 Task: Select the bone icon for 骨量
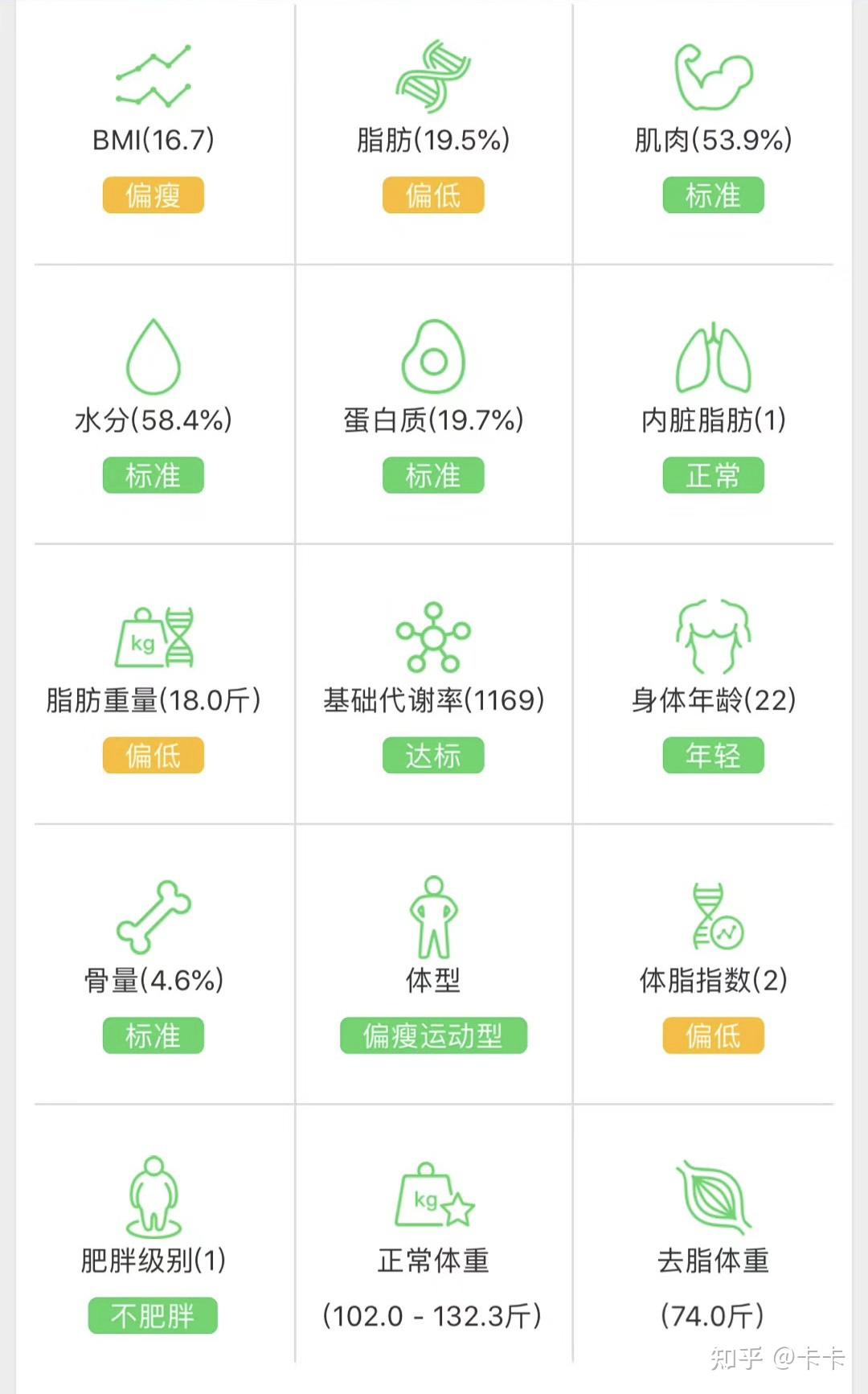point(155,916)
